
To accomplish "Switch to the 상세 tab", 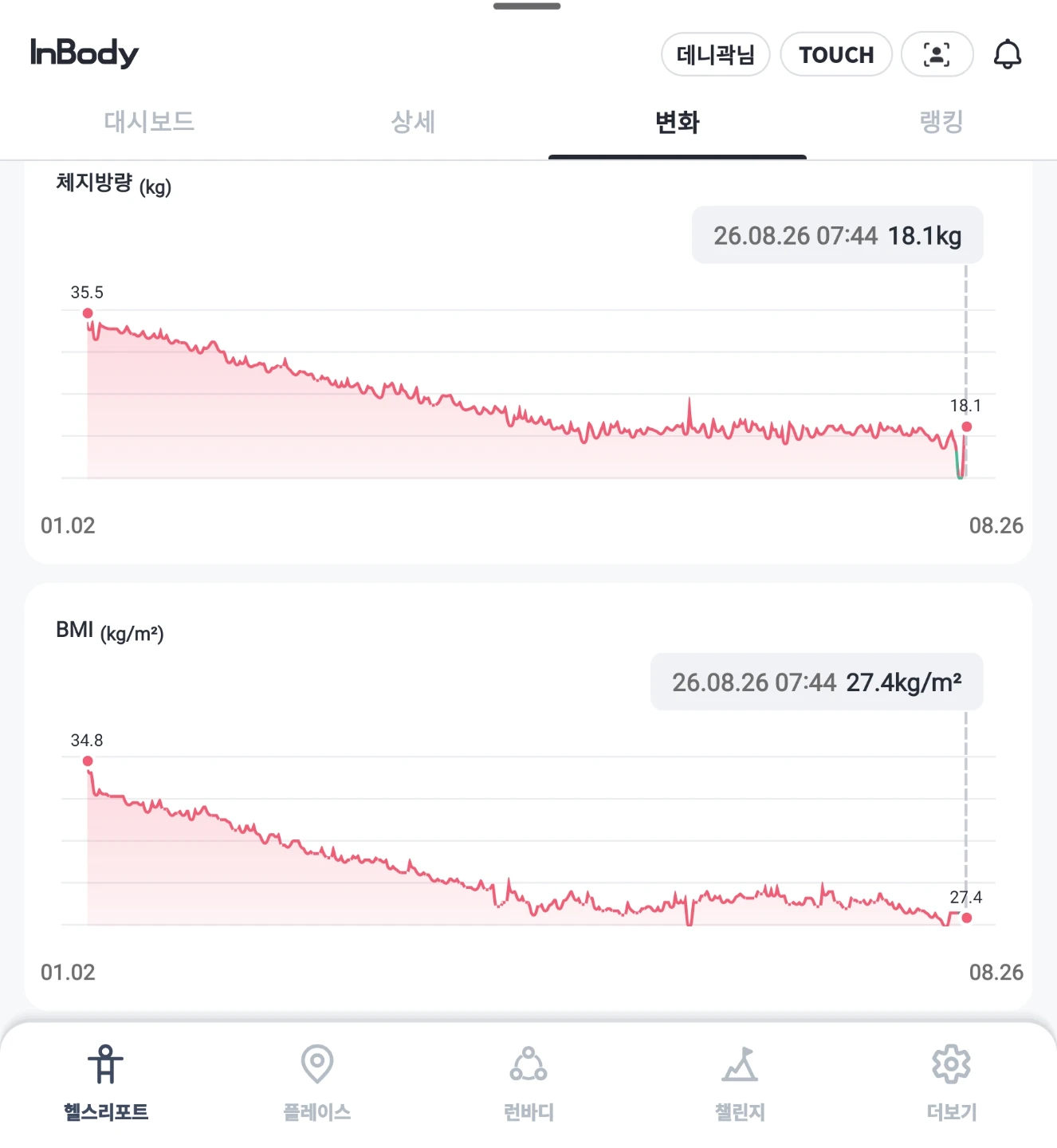I will (x=413, y=121).
